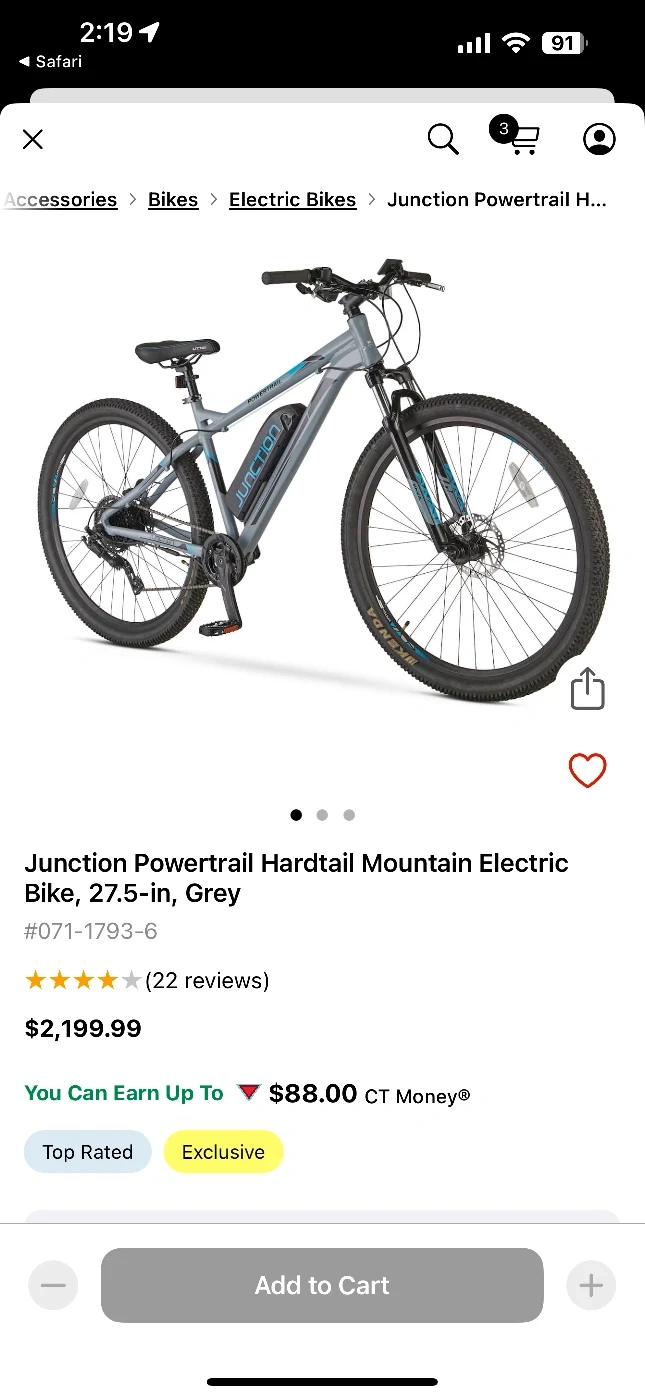Tap the Add to Cart button
645x1398 pixels.
pos(322,1285)
